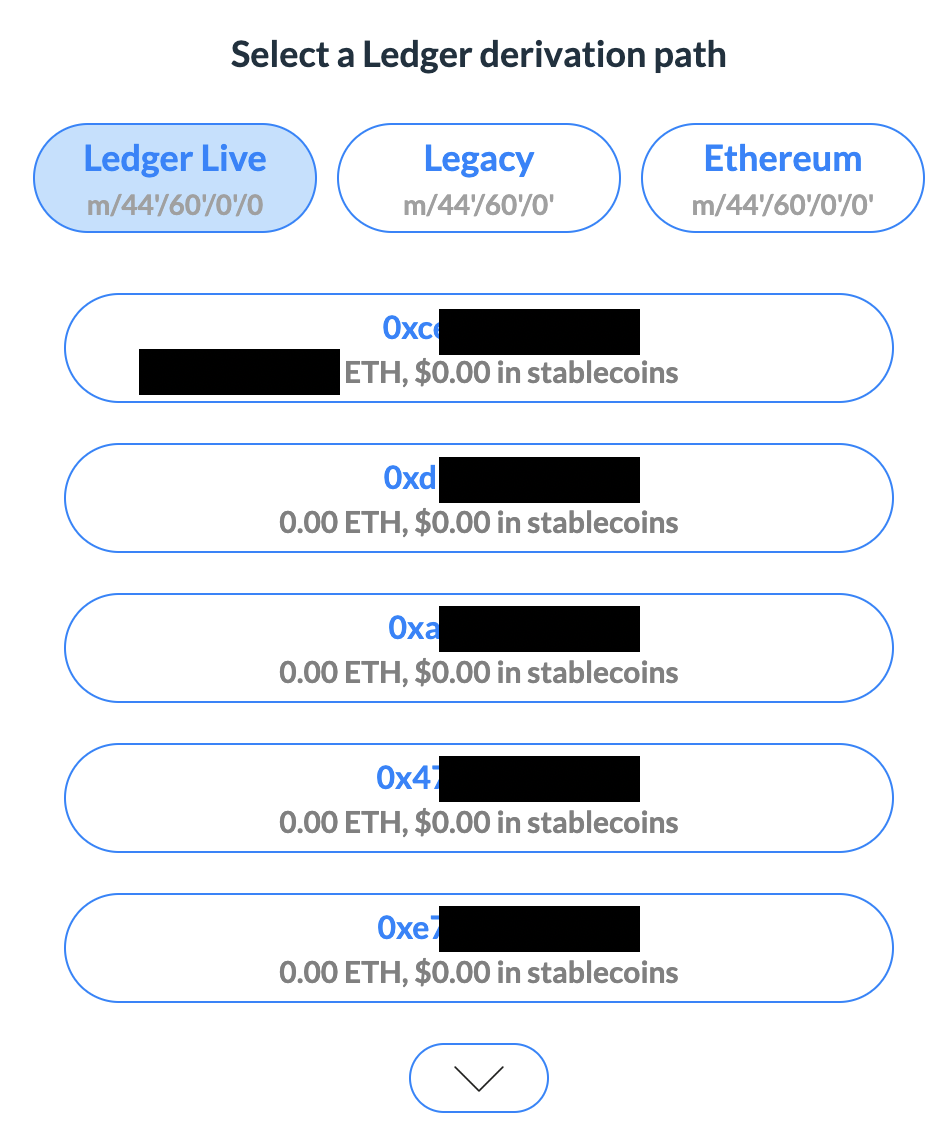Choose the m/44'/60'/0' path option
The image size is (952, 1124).
(x=478, y=177)
